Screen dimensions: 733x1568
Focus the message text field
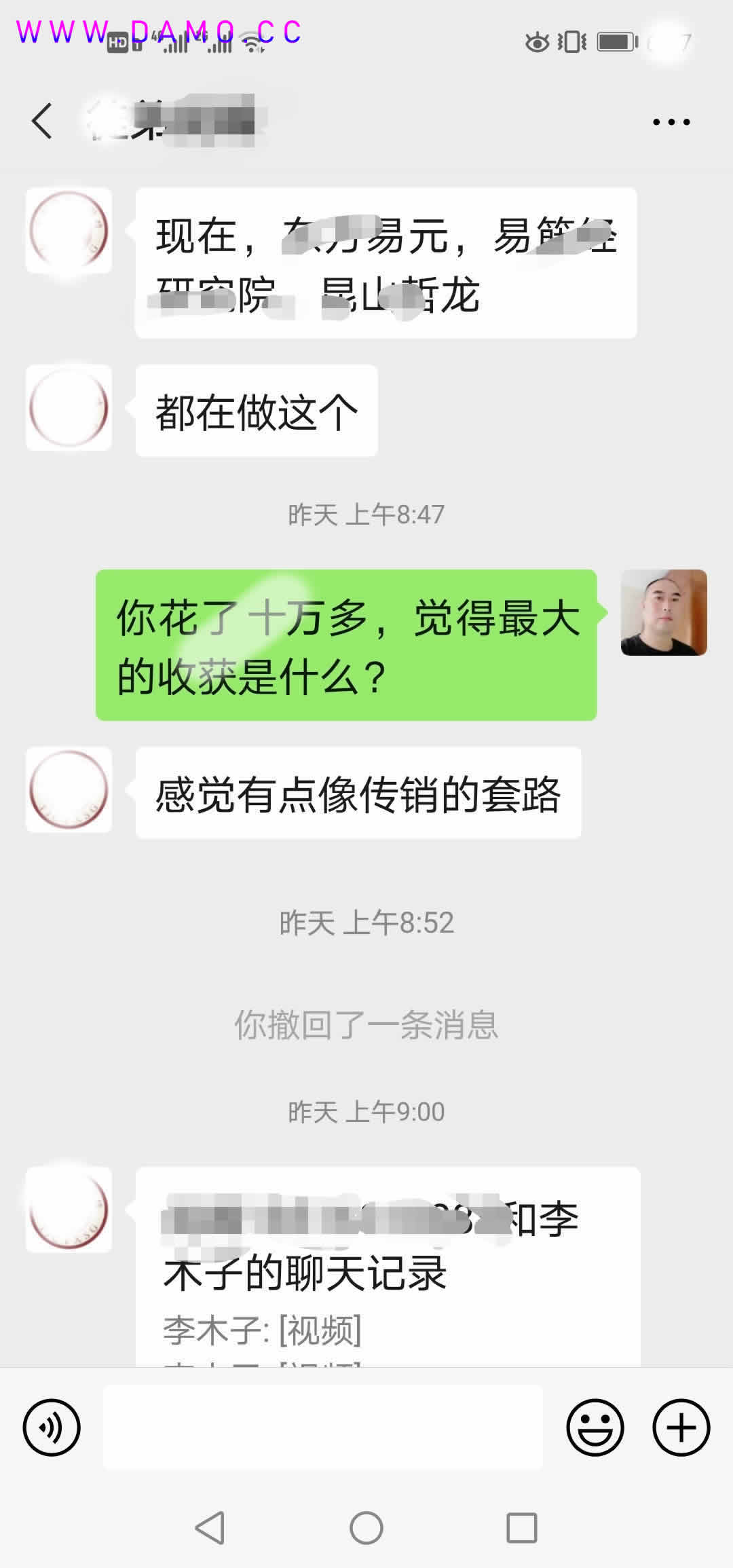tap(322, 1427)
